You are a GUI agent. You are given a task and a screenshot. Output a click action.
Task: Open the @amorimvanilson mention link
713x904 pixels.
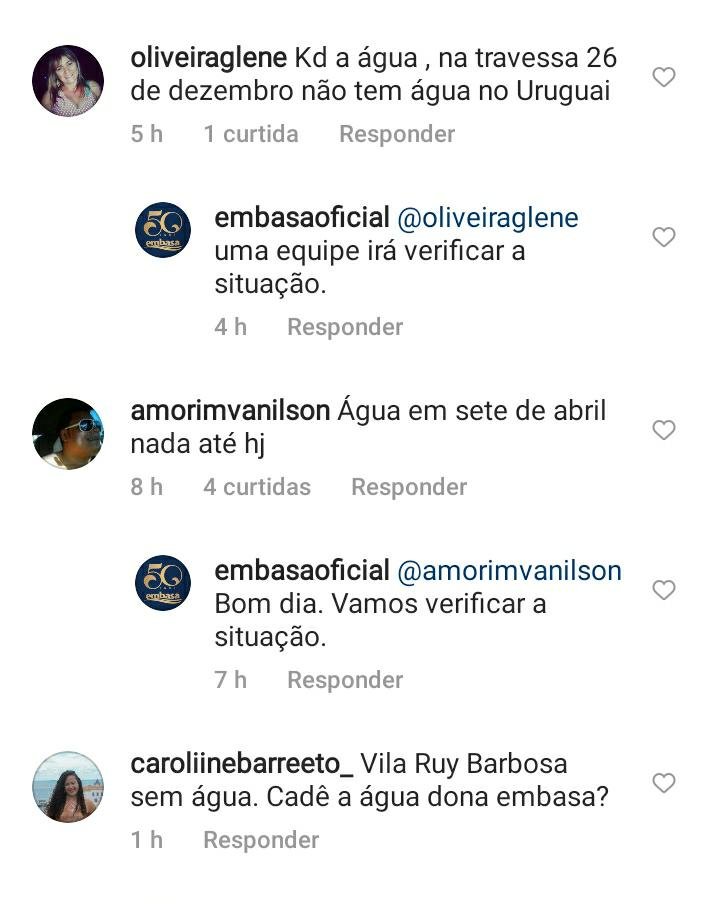510,571
